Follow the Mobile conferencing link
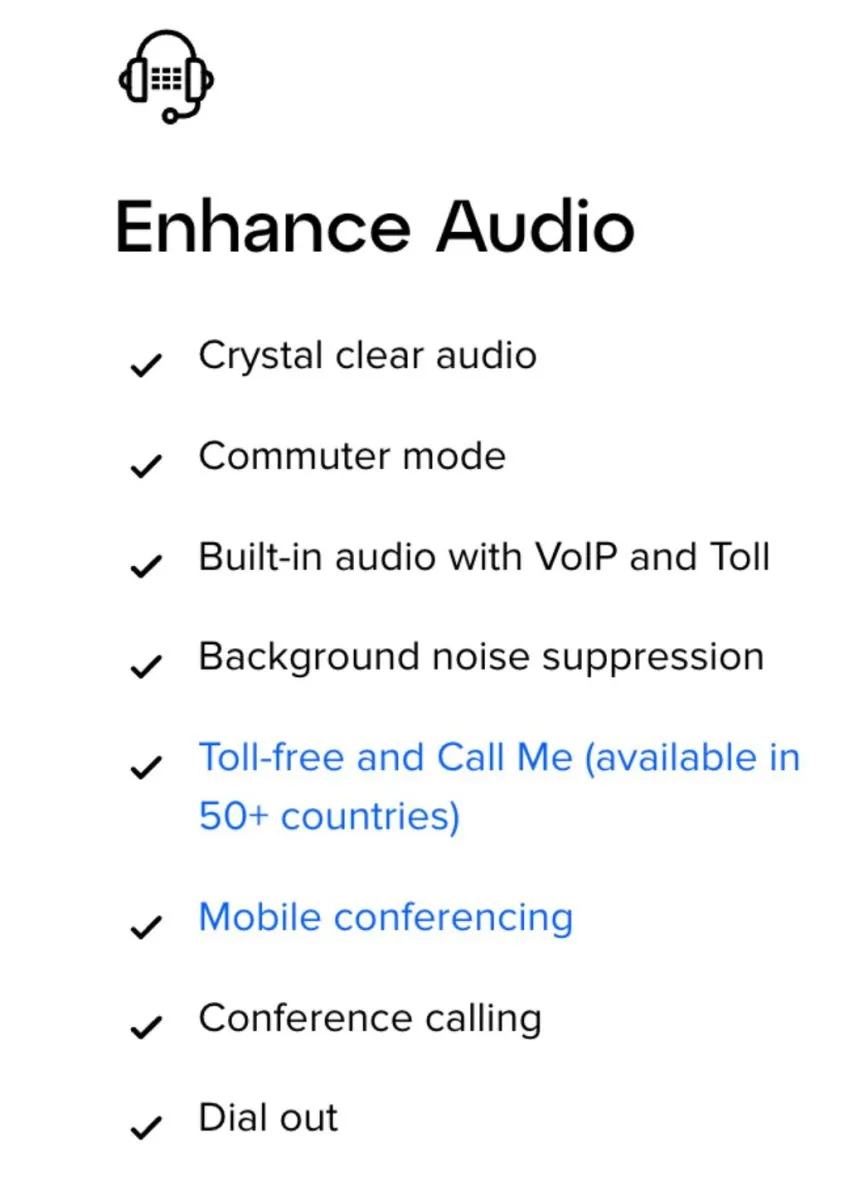This screenshot has height=1200, width=849. (x=385, y=918)
